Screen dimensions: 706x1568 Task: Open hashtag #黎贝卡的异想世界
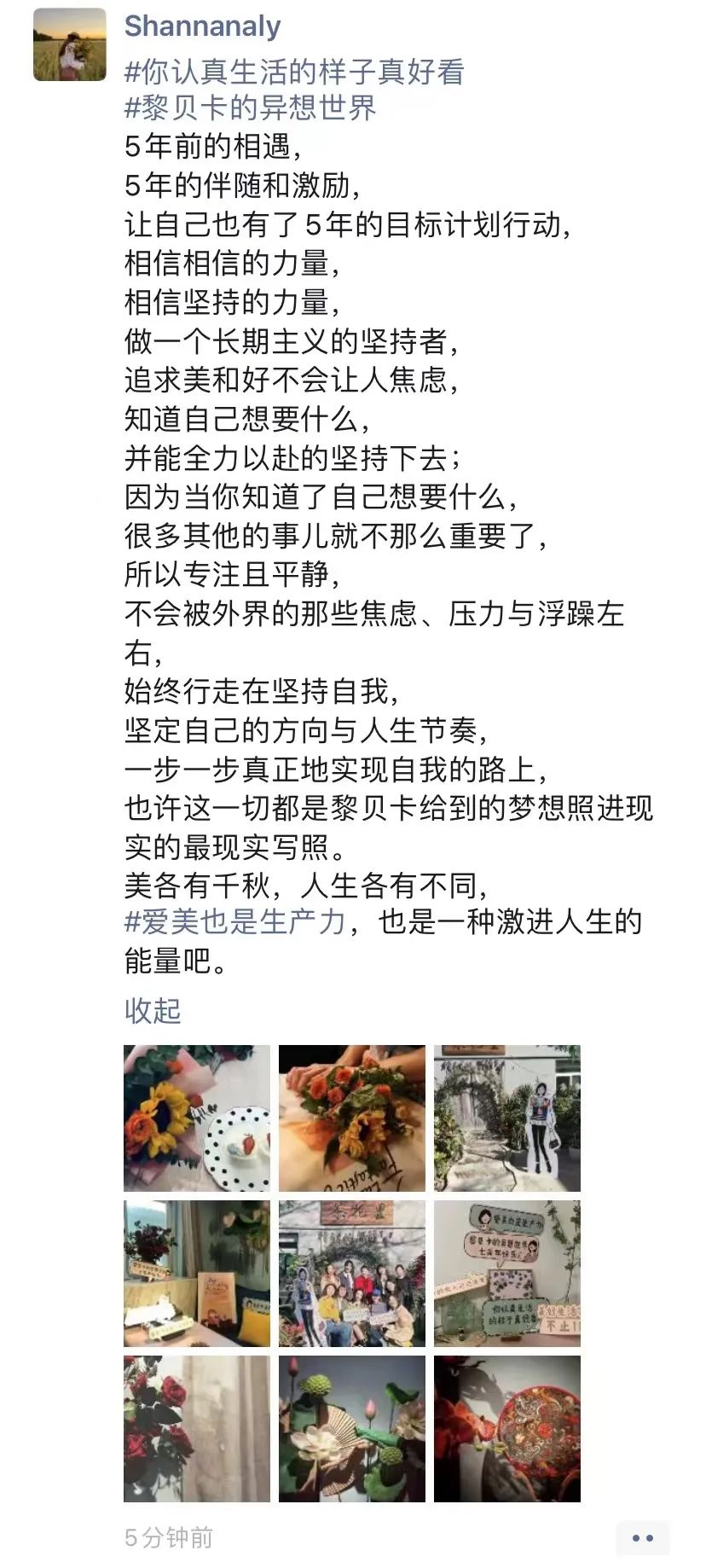pyautogui.click(x=250, y=107)
